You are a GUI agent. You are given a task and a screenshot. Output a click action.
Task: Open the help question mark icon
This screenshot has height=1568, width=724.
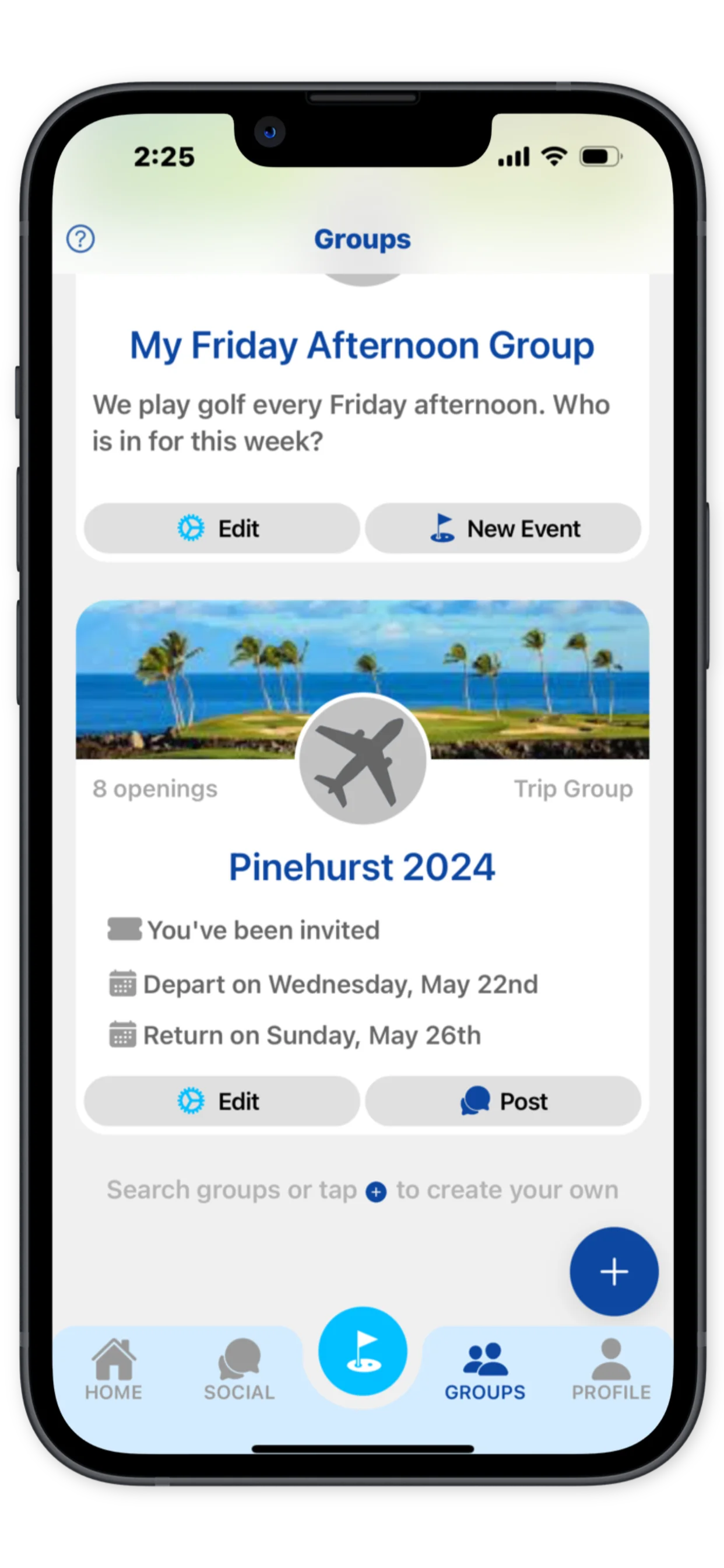[x=80, y=240]
